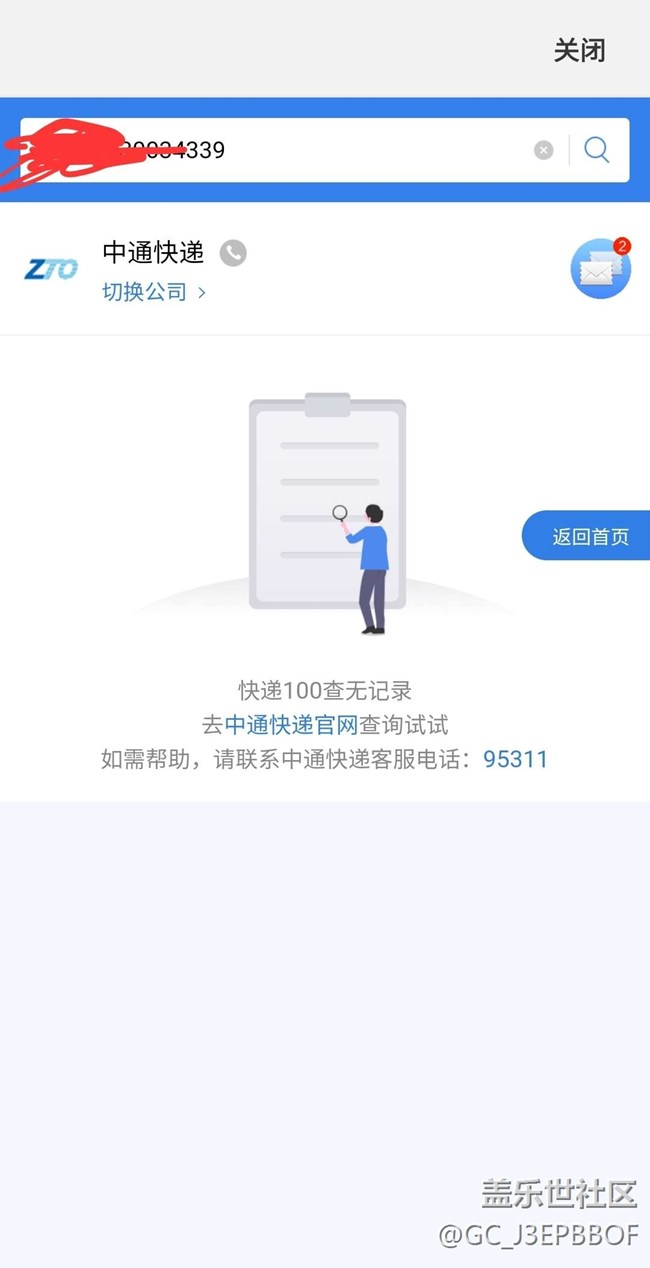Tap the search magnifier icon
This screenshot has height=1268, width=650.
(597, 150)
